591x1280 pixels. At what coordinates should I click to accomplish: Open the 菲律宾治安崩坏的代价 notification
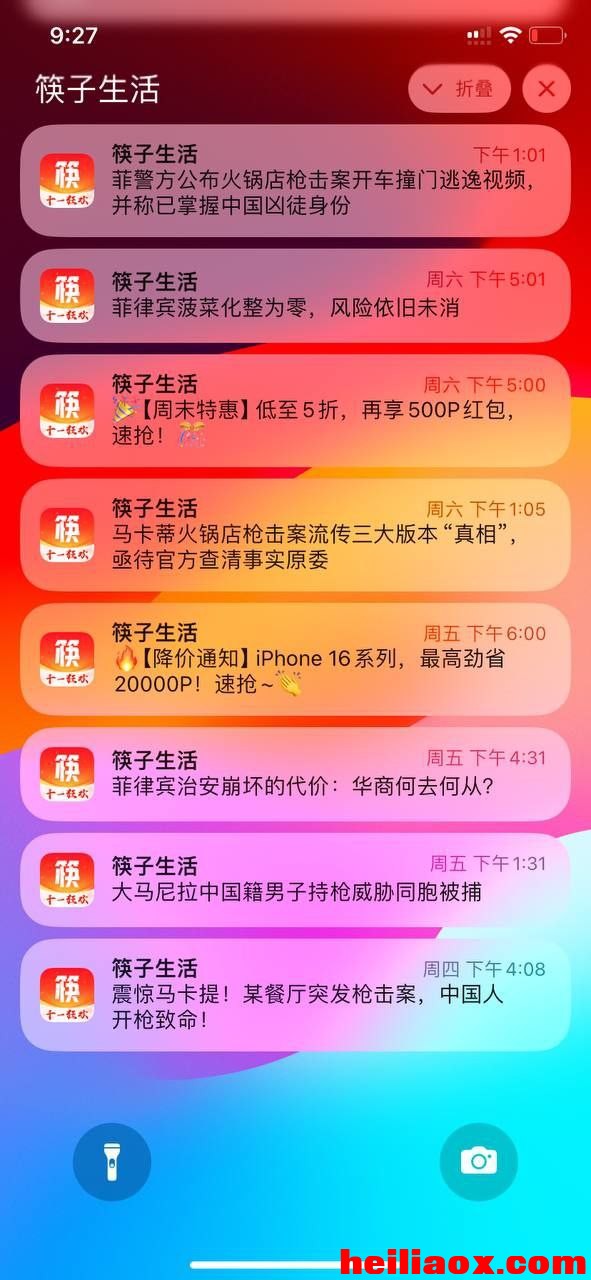pos(295,773)
